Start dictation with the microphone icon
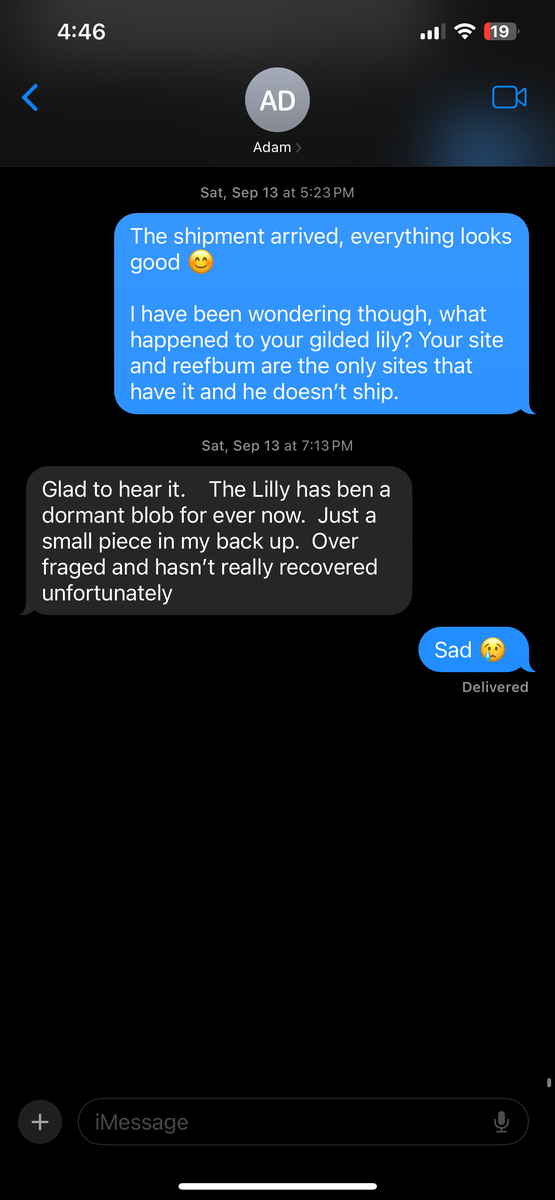The image size is (555, 1200). pos(502,1122)
